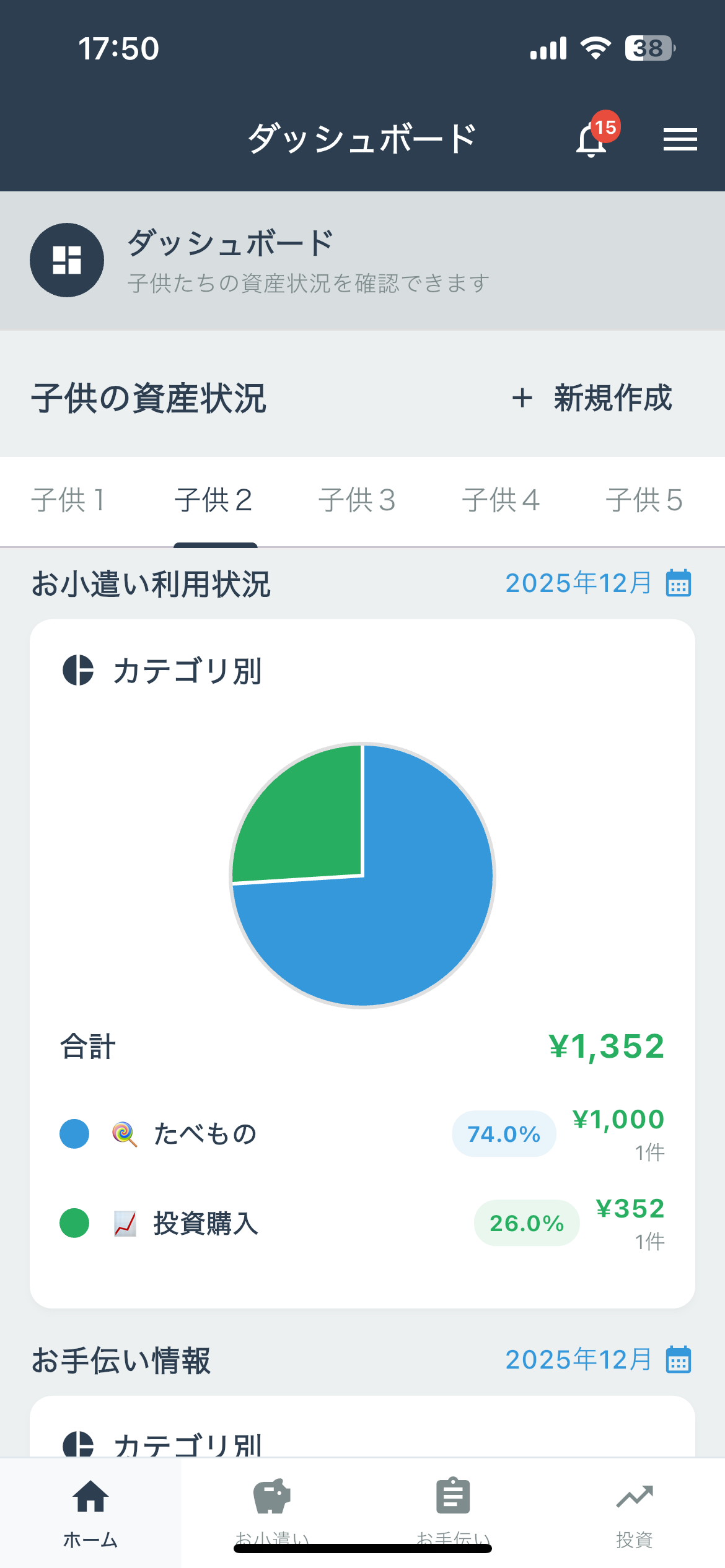
Task: Switch to the 子供3 tab
Action: [359, 500]
